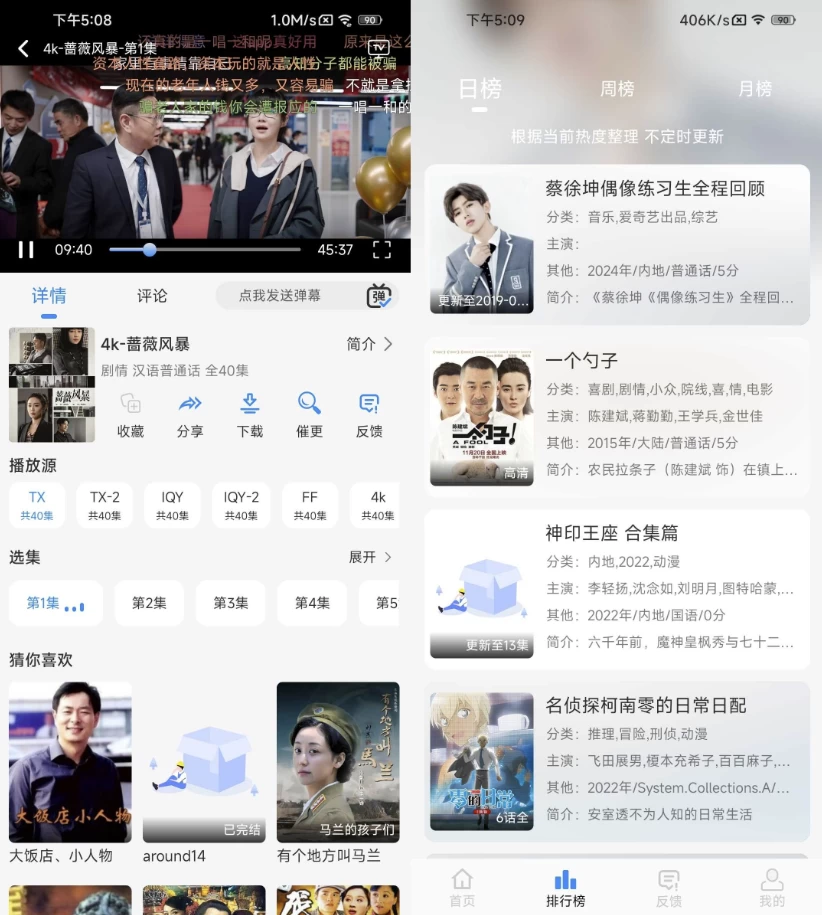The image size is (822, 915).
Task: Open the 我的 profile tab
Action: tap(771, 886)
